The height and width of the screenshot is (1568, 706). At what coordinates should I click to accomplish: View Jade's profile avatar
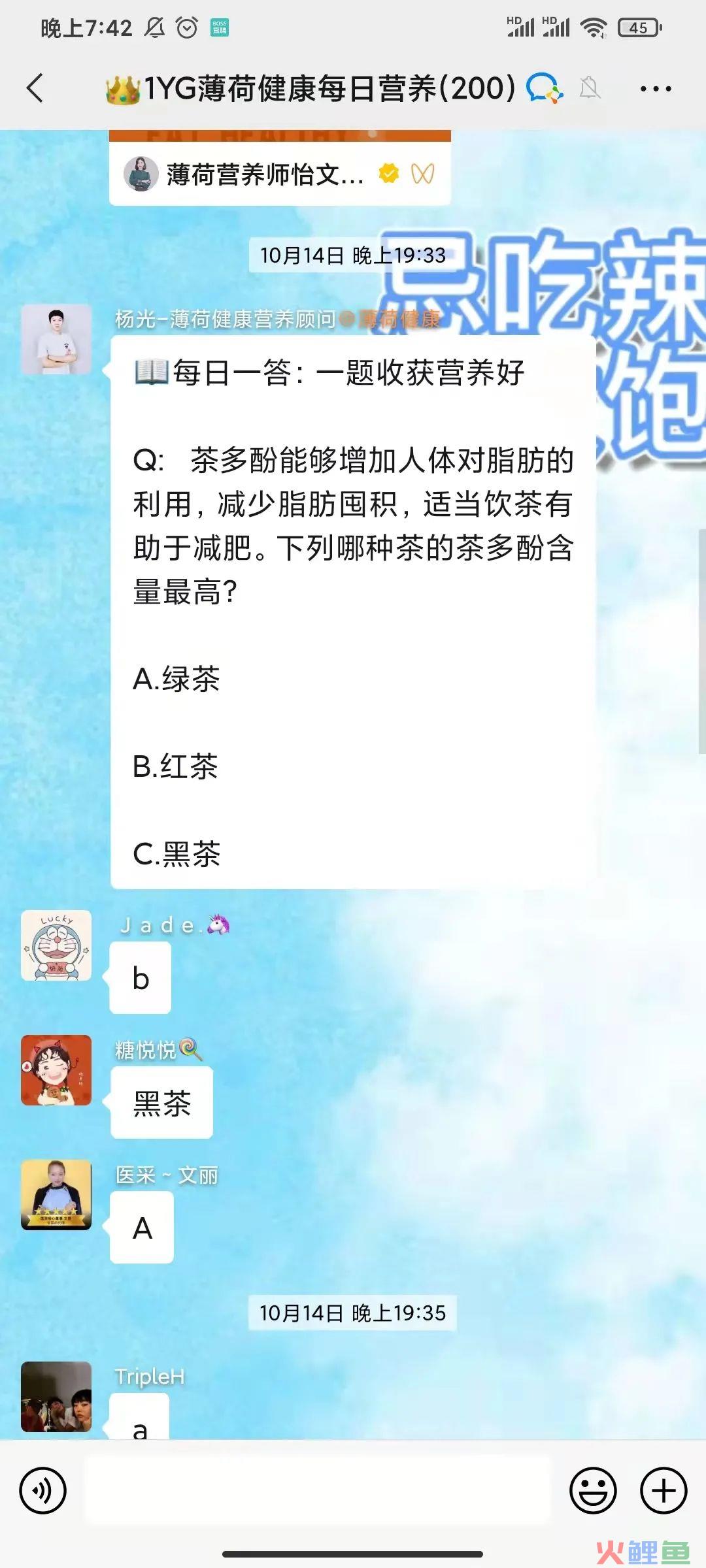[56, 945]
